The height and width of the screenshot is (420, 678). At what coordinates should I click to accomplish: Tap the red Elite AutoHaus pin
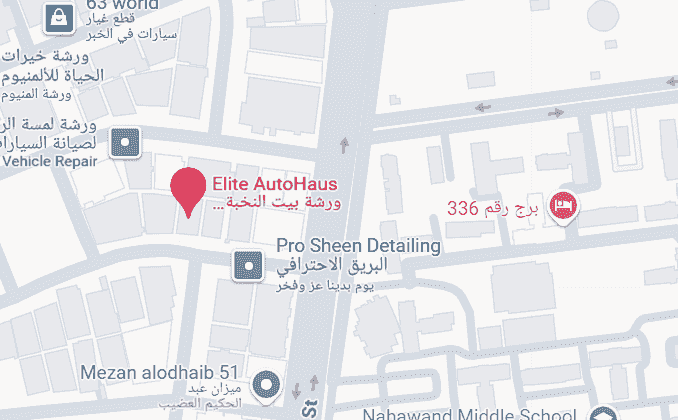tap(187, 189)
